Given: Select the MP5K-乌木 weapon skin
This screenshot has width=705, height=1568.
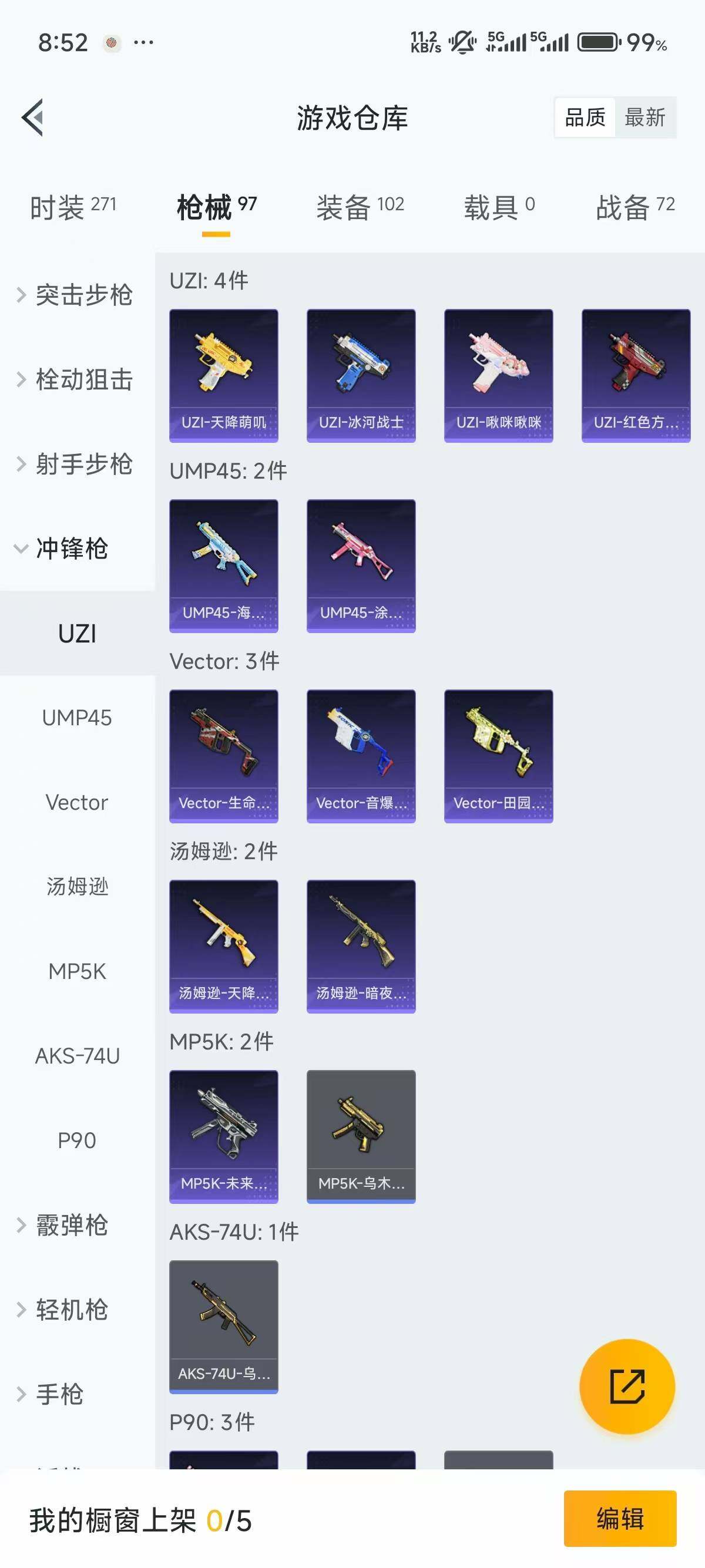Looking at the screenshot, I should coord(361,1136).
